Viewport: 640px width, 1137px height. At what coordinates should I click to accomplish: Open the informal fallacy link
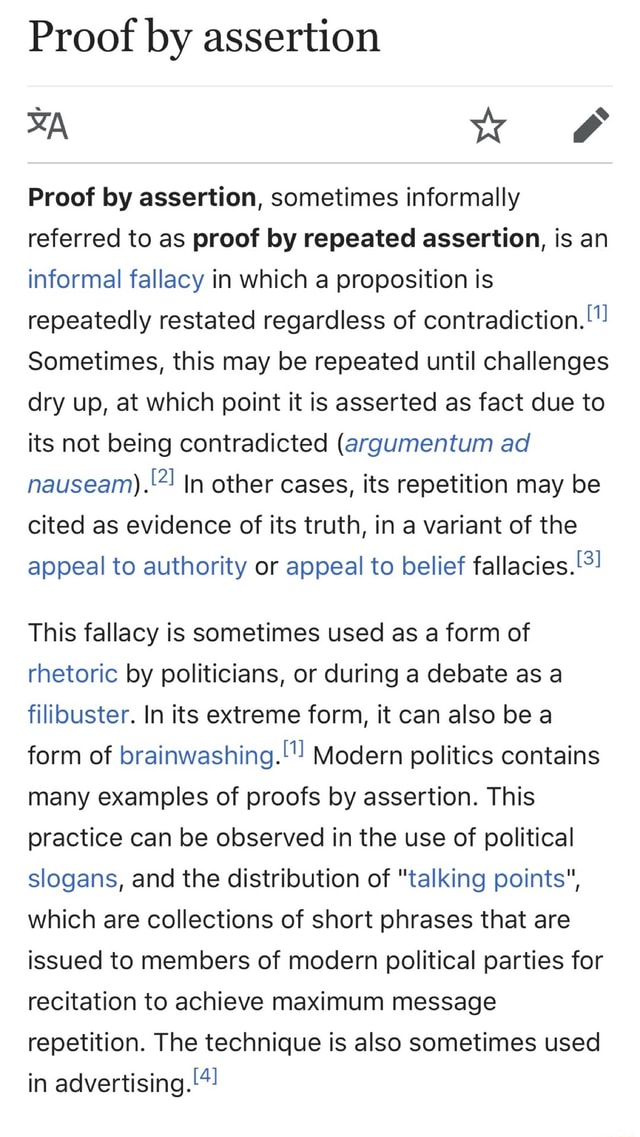click(115, 279)
